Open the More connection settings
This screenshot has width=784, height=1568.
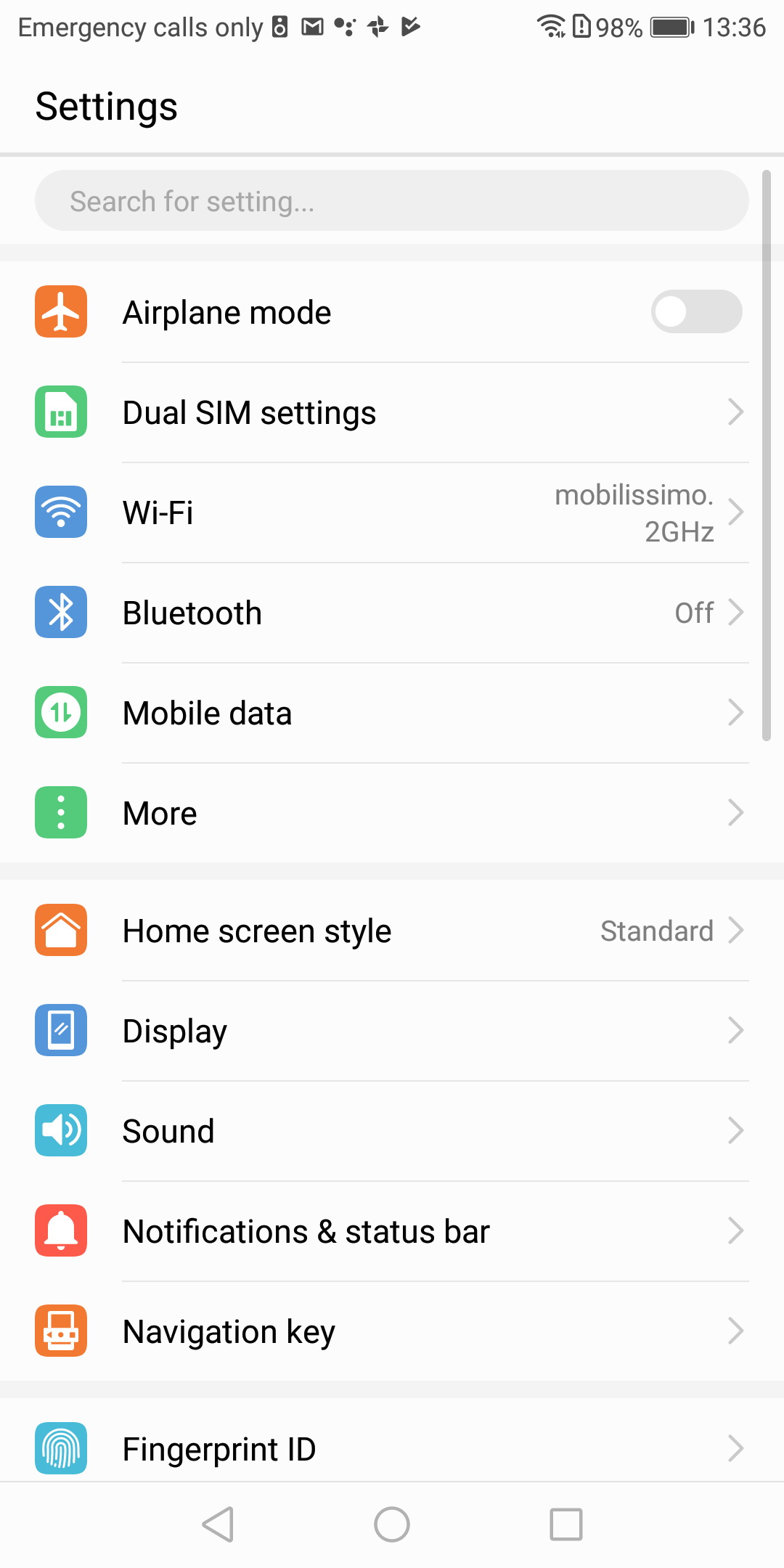click(x=392, y=813)
